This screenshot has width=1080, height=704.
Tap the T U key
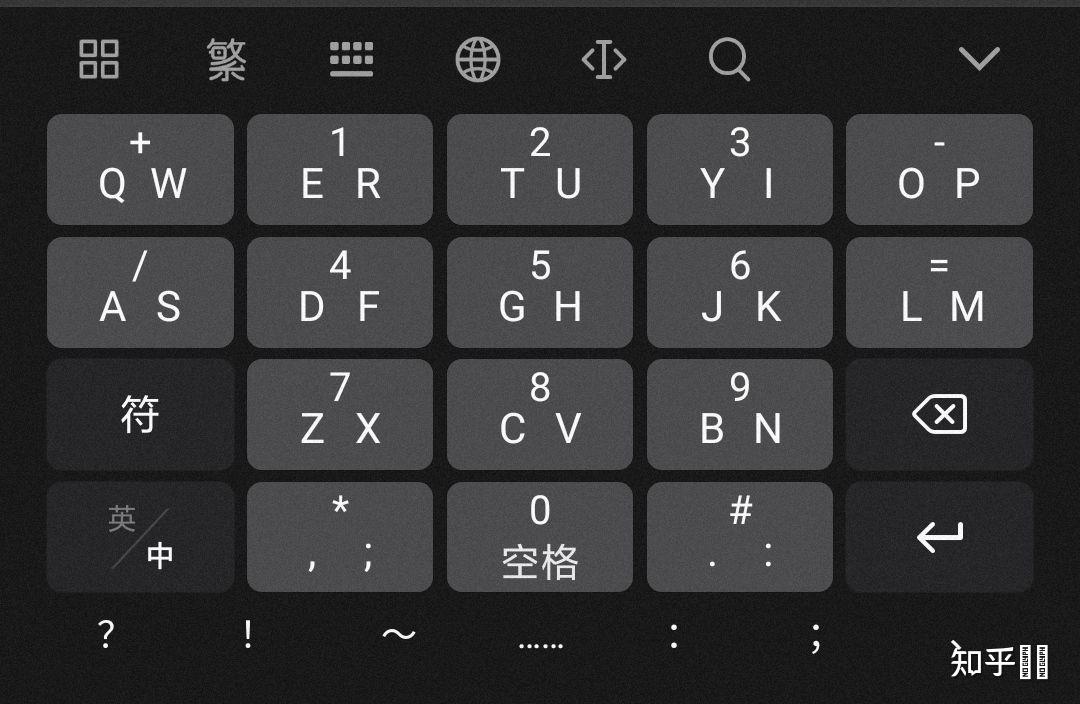click(x=540, y=169)
